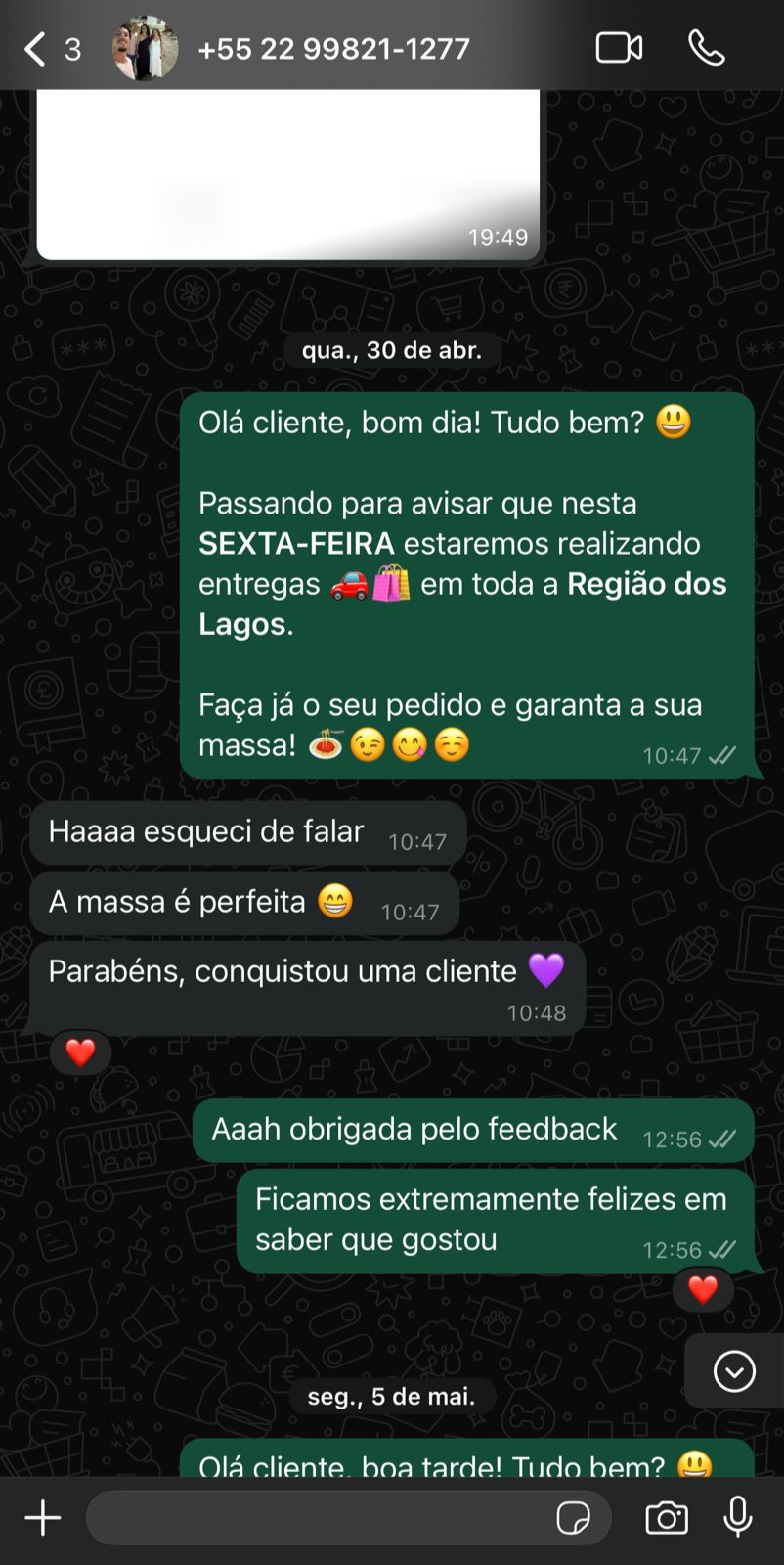Image resolution: width=784 pixels, height=1565 pixels.
Task: Open the camera from the message bar
Action: pyautogui.click(x=666, y=1517)
